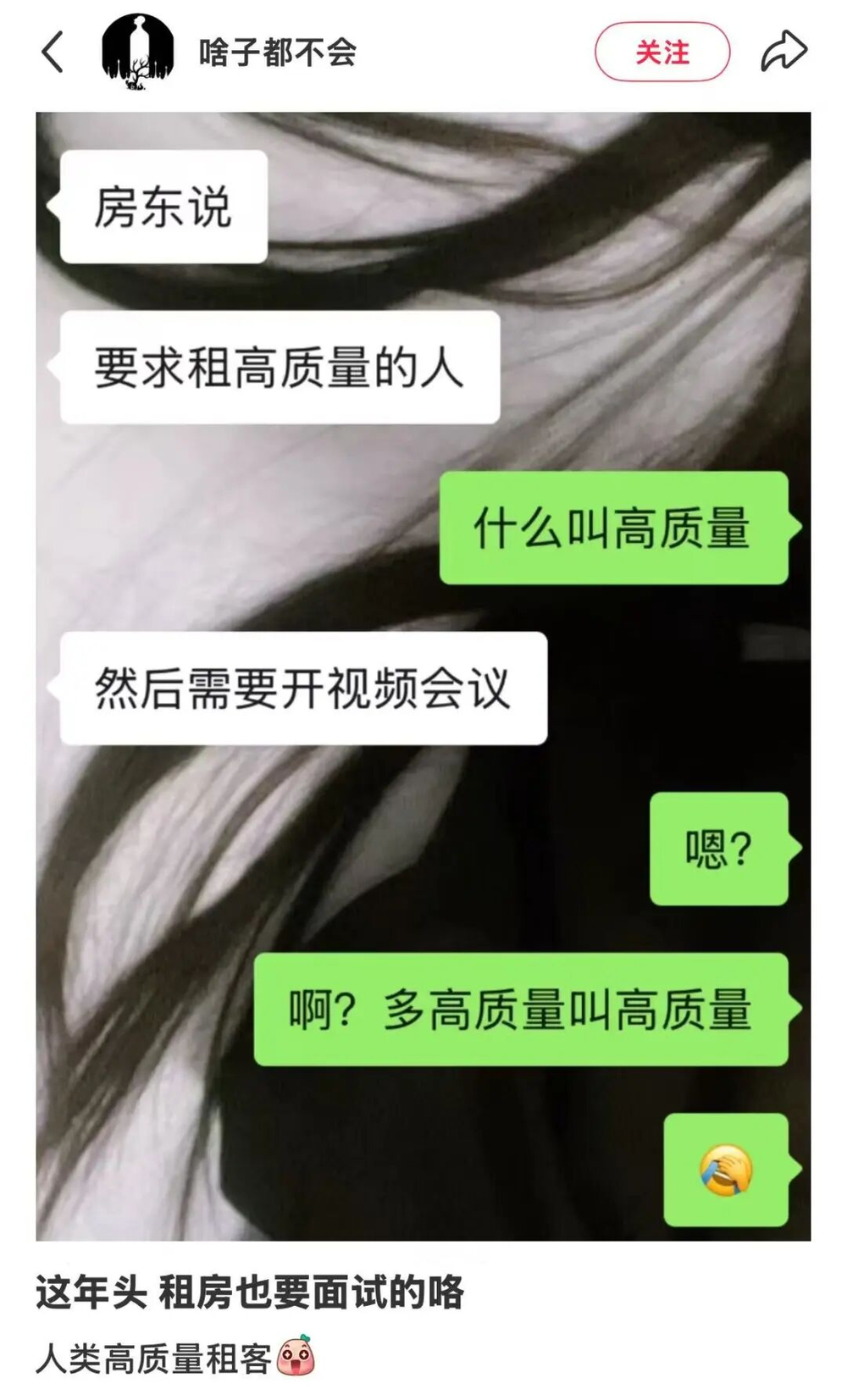Open 啥子都不会's profile avatar

coord(138,53)
